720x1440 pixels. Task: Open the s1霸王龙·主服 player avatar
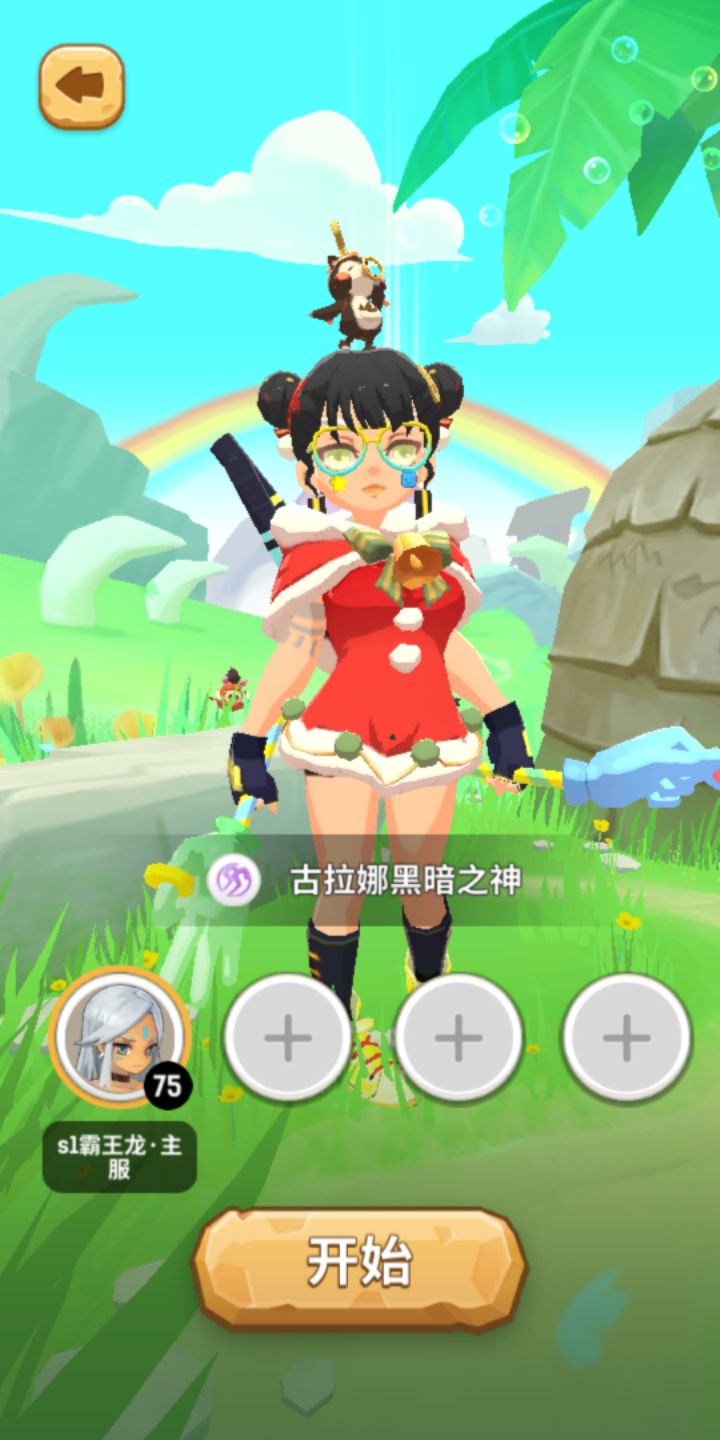coord(118,1036)
